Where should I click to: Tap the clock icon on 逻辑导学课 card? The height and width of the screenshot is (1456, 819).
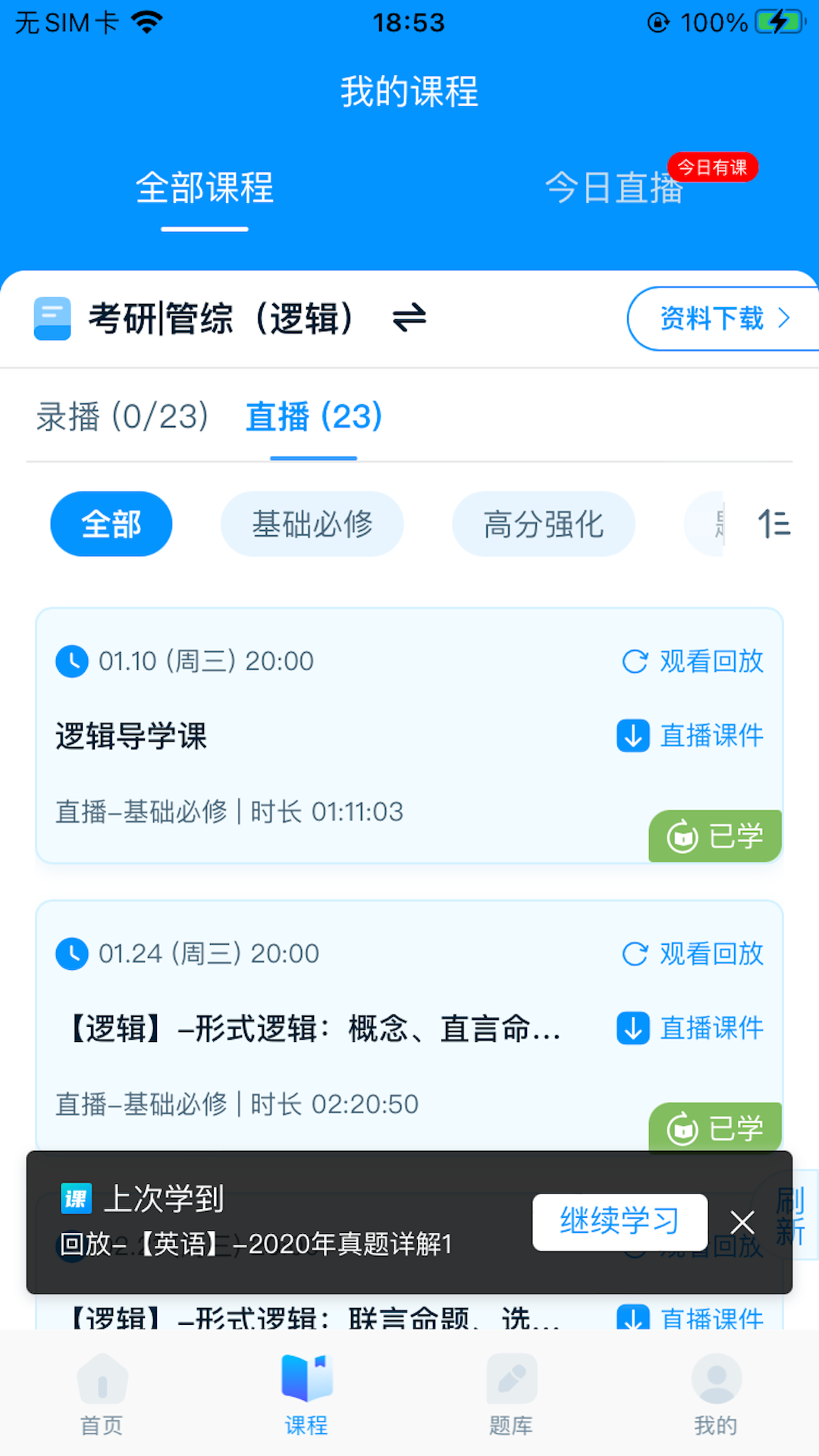click(72, 661)
